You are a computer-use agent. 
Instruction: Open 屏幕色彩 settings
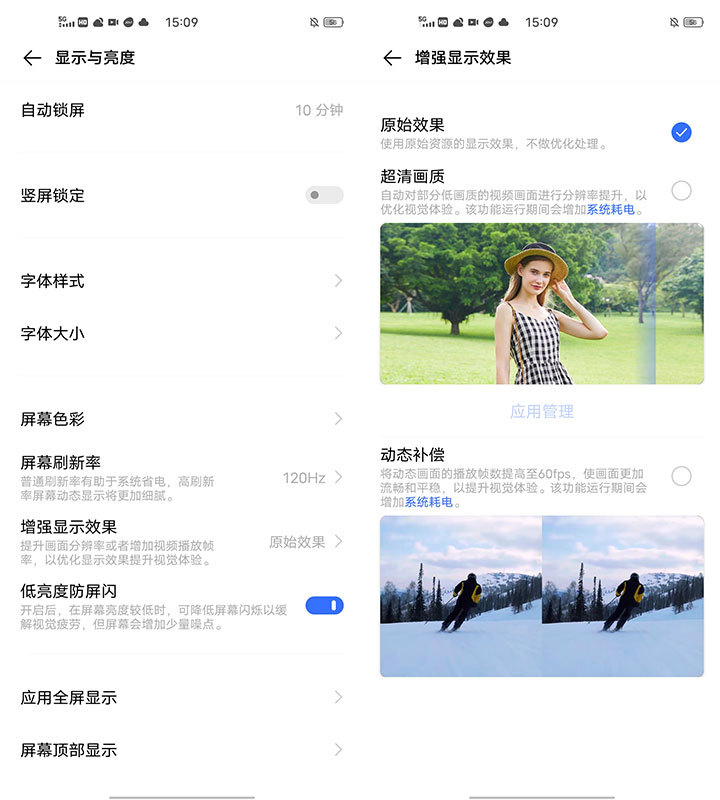click(180, 419)
